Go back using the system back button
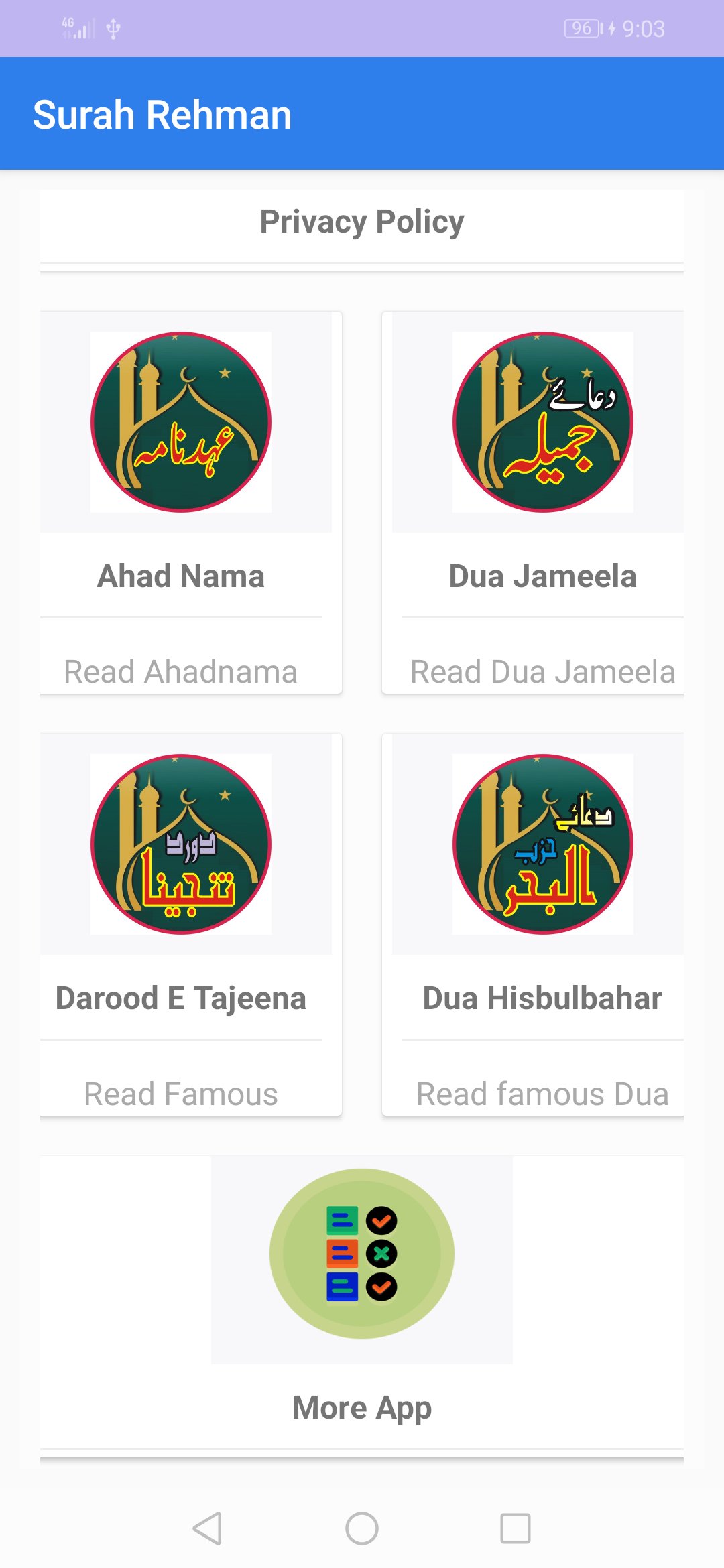 pos(207,1528)
